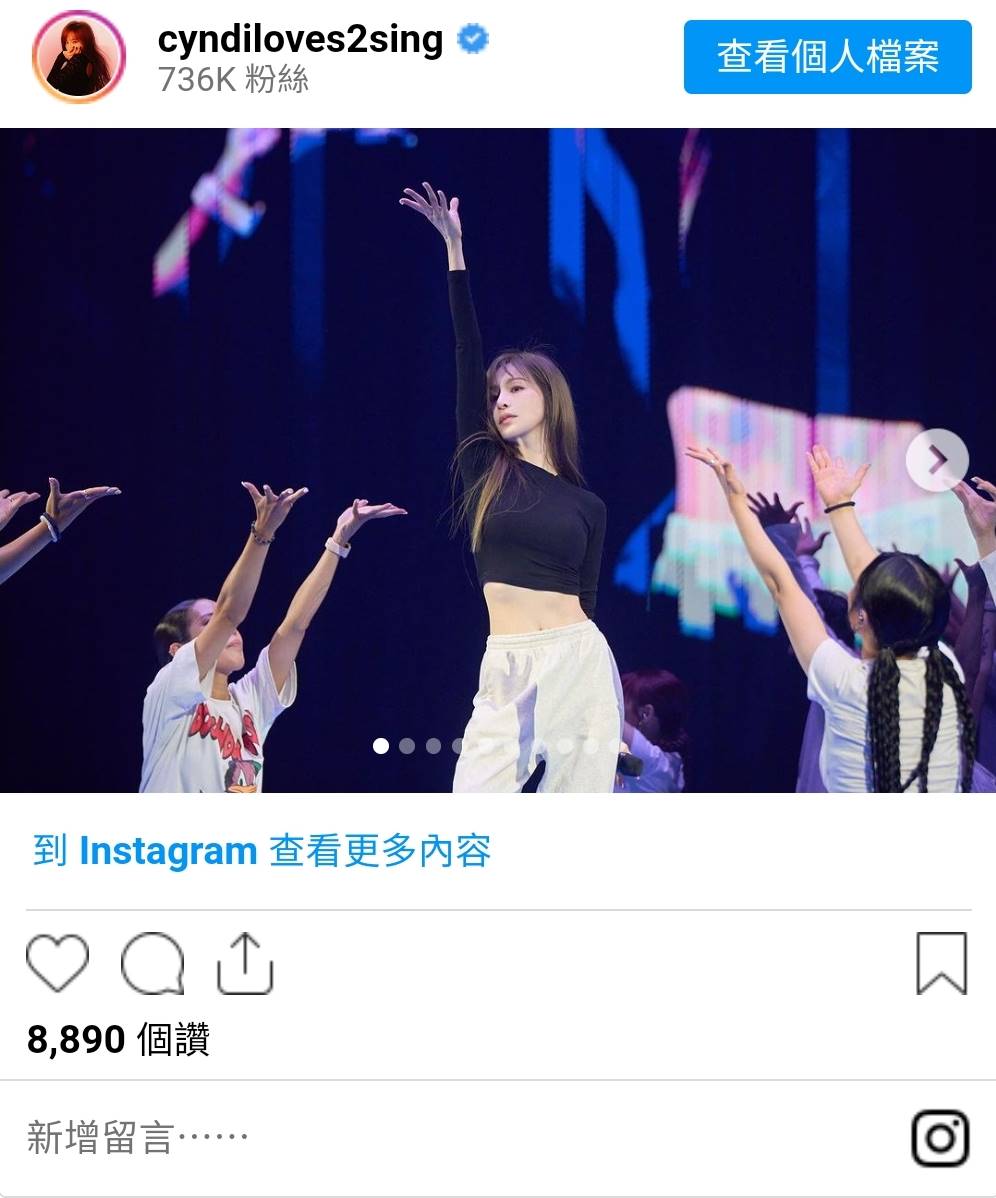The height and width of the screenshot is (1198, 996).
Task: Share this post using the share icon
Action: (x=245, y=963)
